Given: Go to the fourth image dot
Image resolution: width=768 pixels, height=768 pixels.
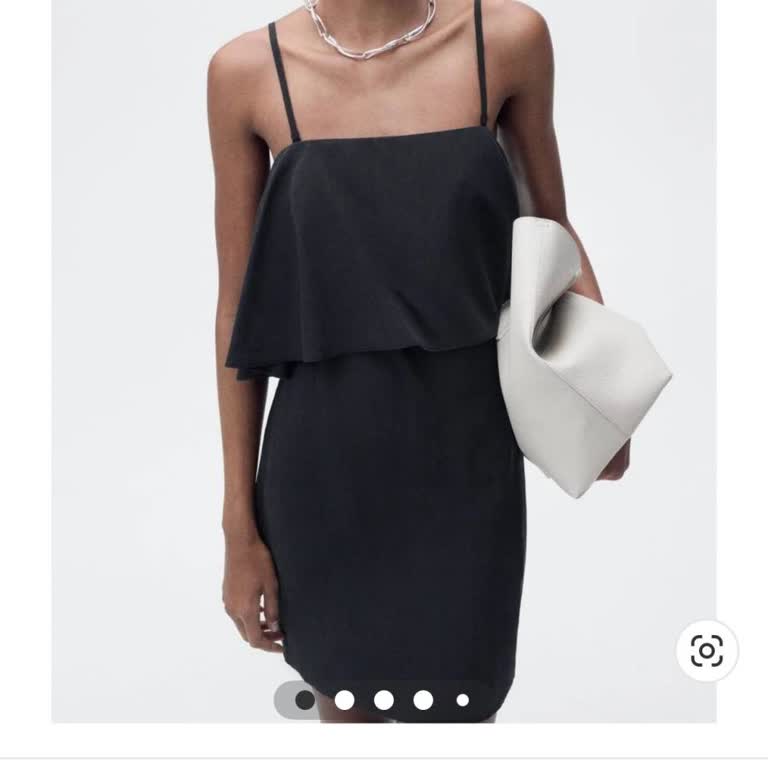Looking at the screenshot, I should point(423,700).
